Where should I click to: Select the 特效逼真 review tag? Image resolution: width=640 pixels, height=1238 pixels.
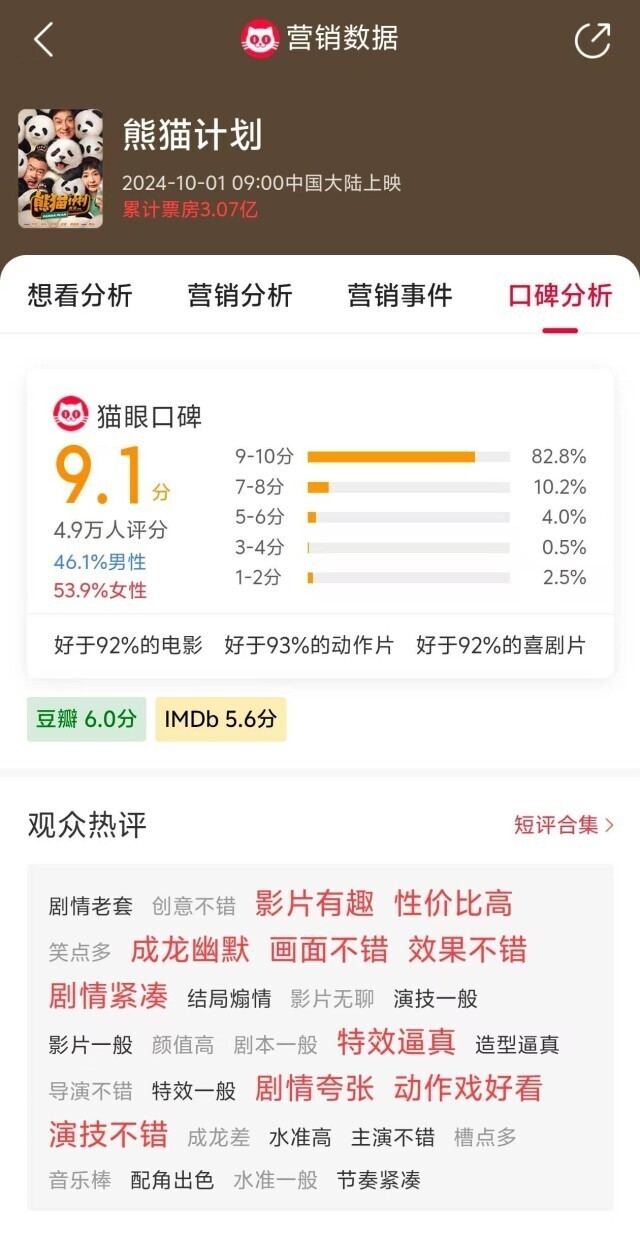(x=396, y=1043)
